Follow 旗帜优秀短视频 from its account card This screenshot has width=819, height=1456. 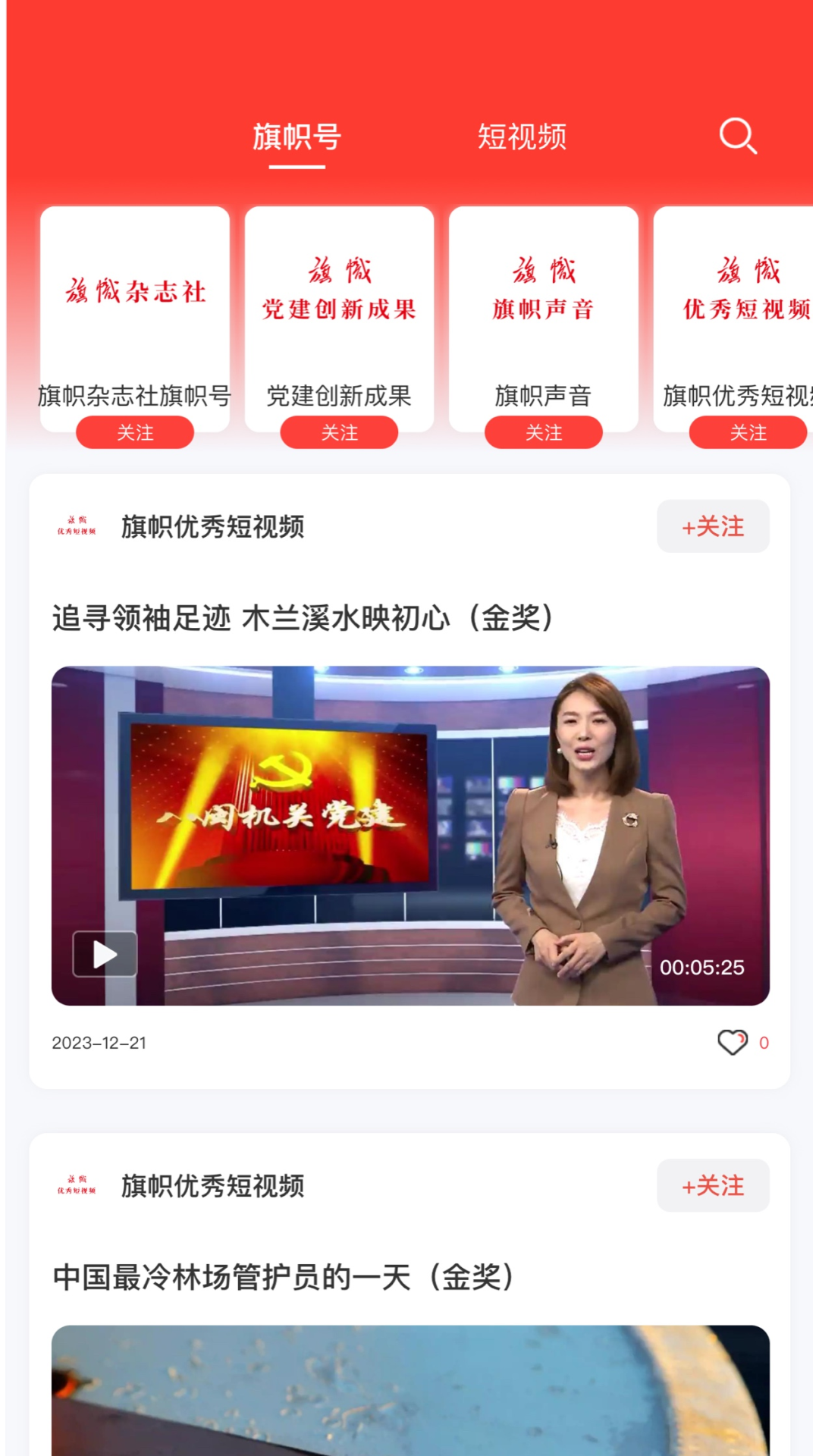[x=748, y=433]
